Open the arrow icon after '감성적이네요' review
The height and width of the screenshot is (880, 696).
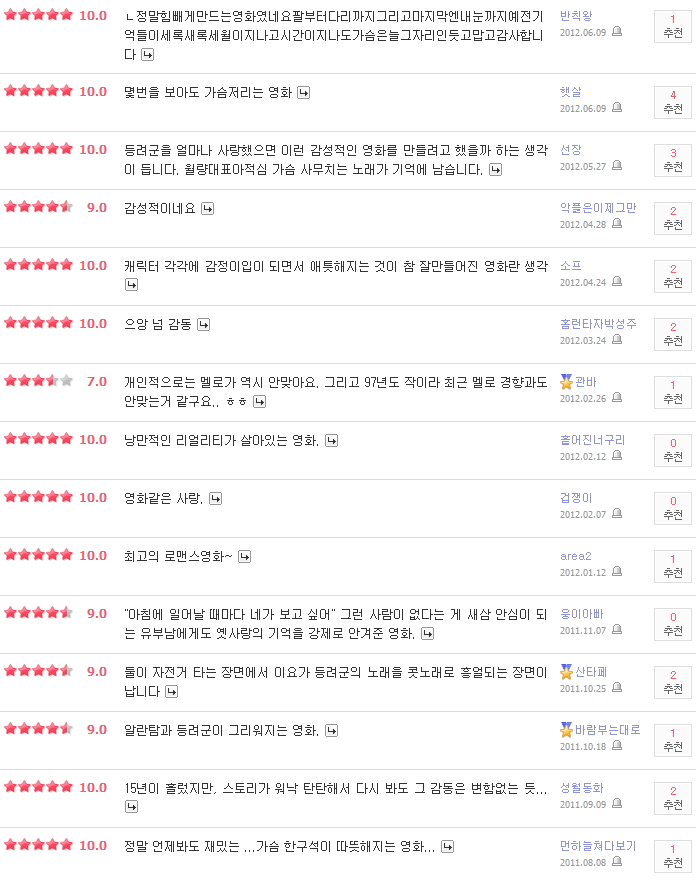tap(207, 208)
